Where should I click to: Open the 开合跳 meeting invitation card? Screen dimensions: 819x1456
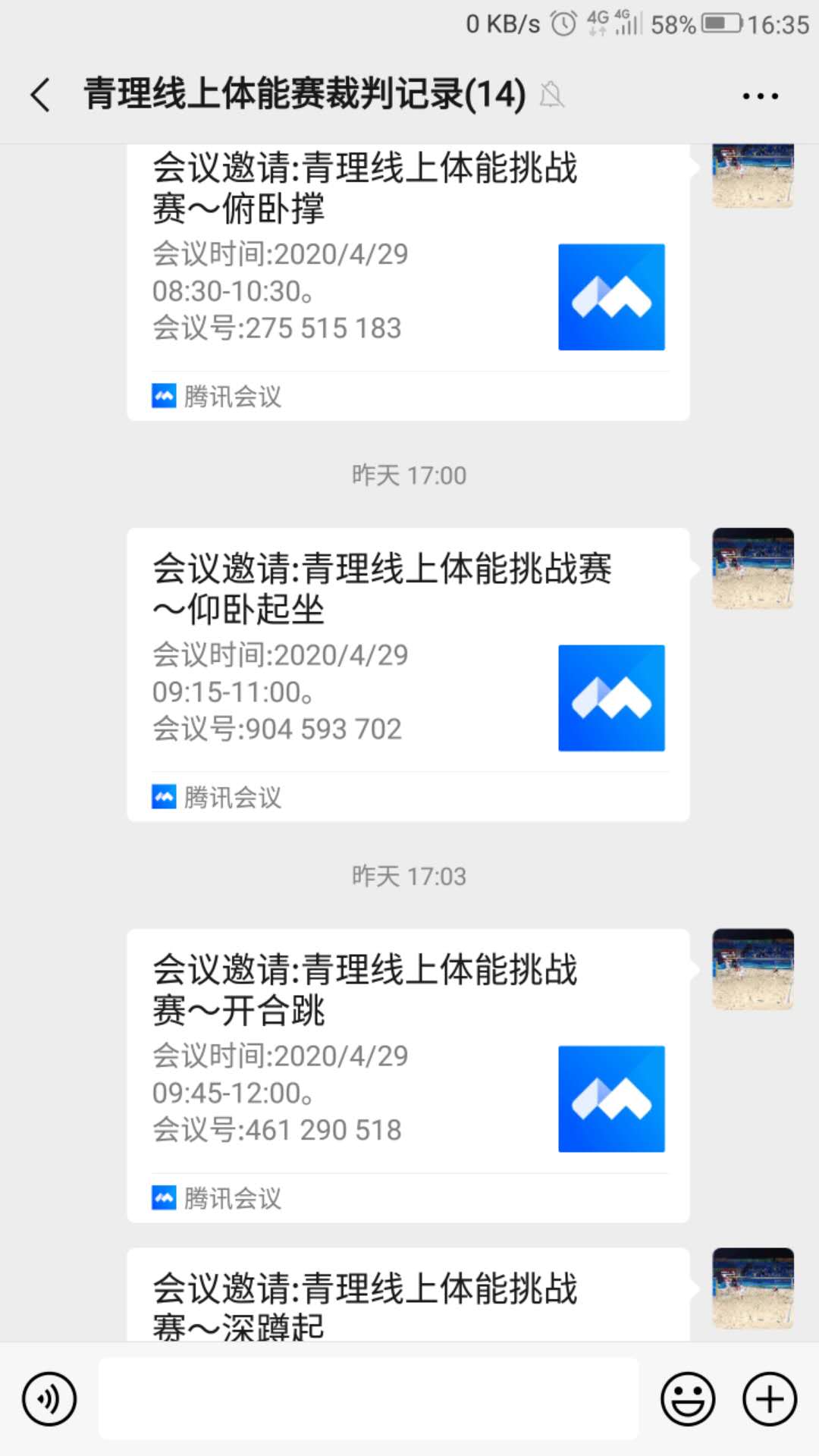click(x=408, y=1075)
